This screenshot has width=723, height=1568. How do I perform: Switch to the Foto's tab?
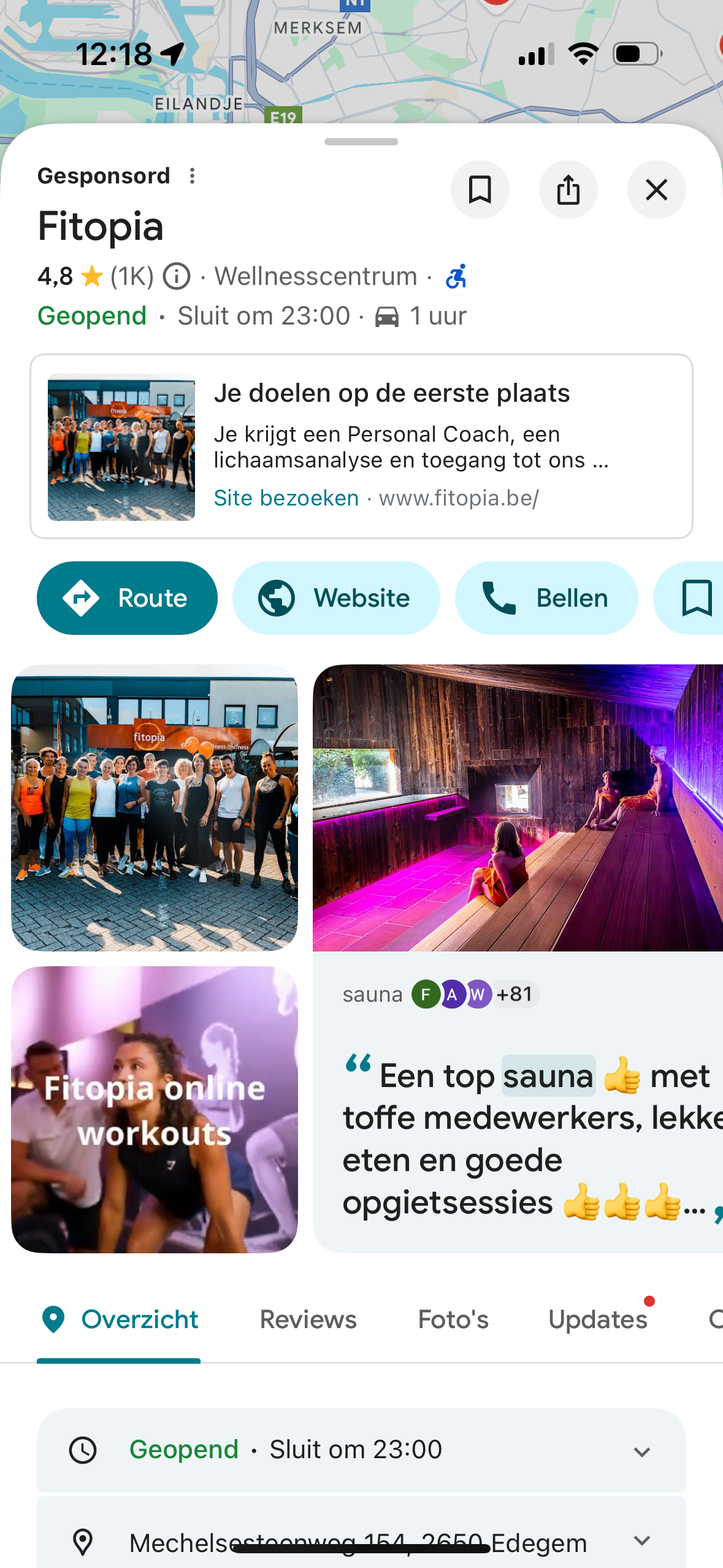click(453, 1320)
